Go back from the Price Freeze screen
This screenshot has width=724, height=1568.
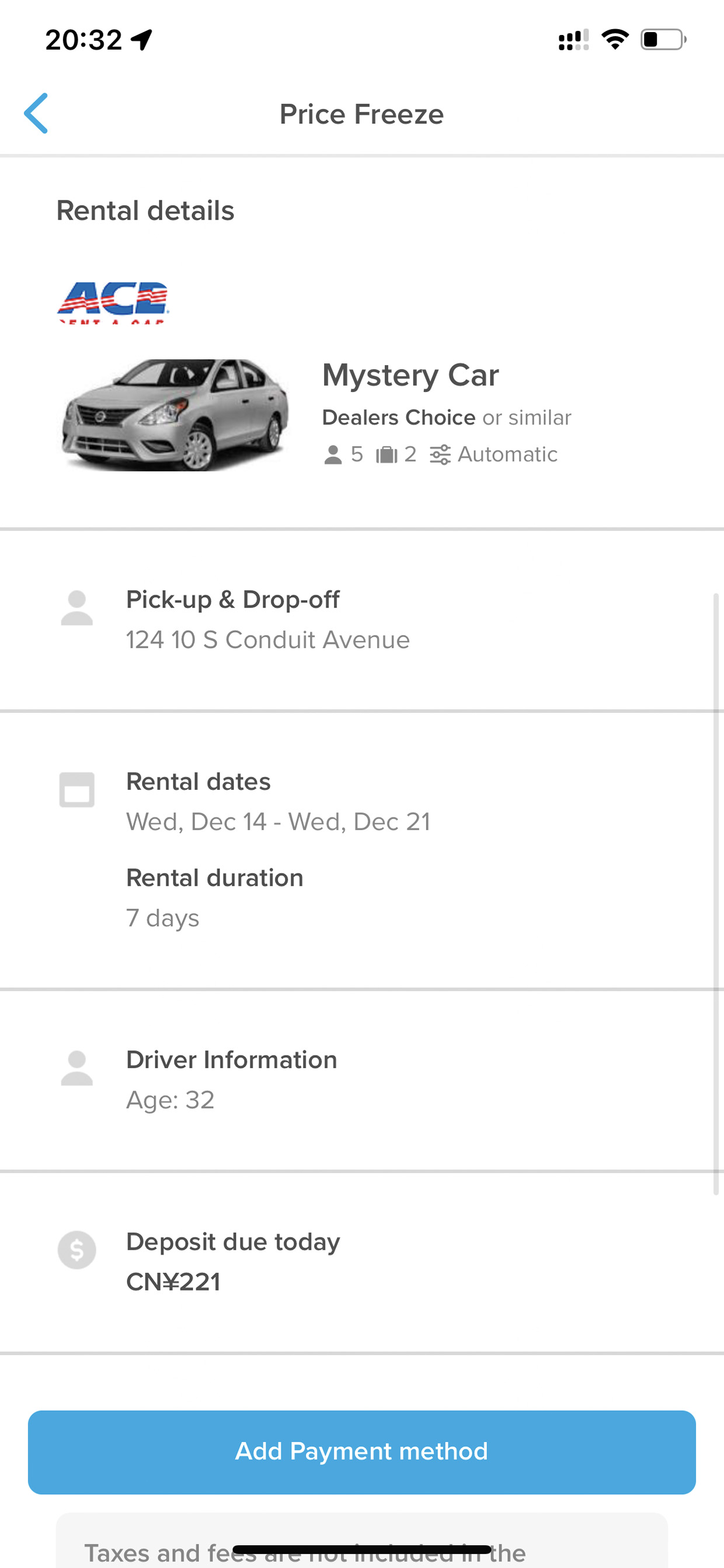click(x=36, y=113)
